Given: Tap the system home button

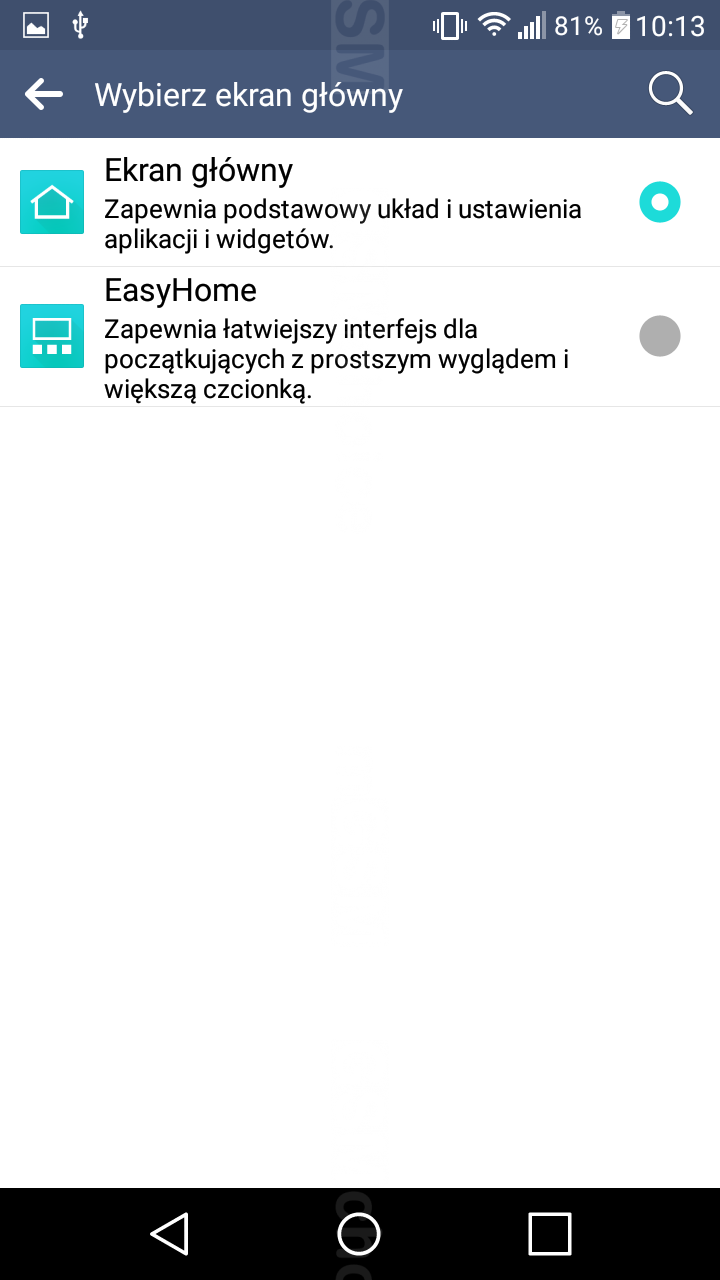Looking at the screenshot, I should coord(359,1234).
